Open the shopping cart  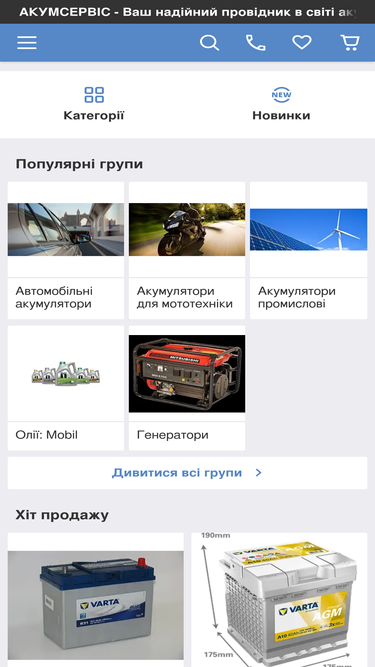350,43
